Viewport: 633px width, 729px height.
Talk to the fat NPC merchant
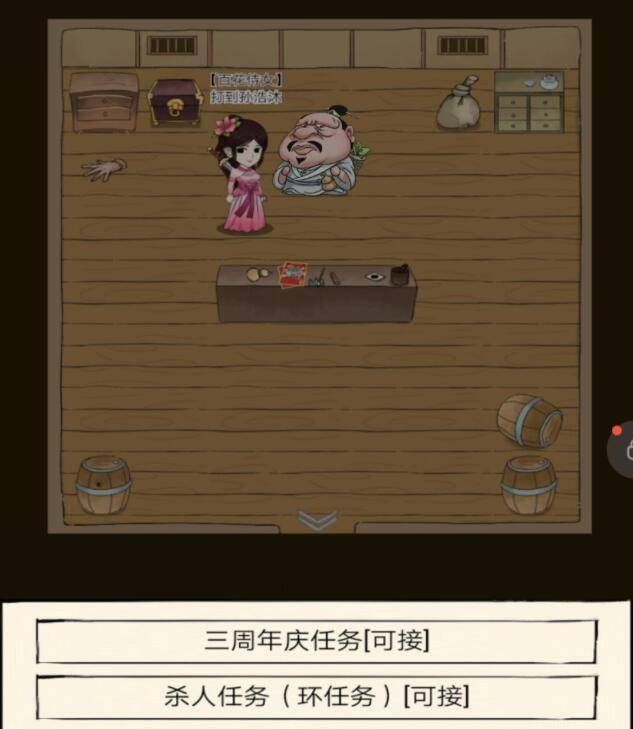pyautogui.click(x=318, y=153)
